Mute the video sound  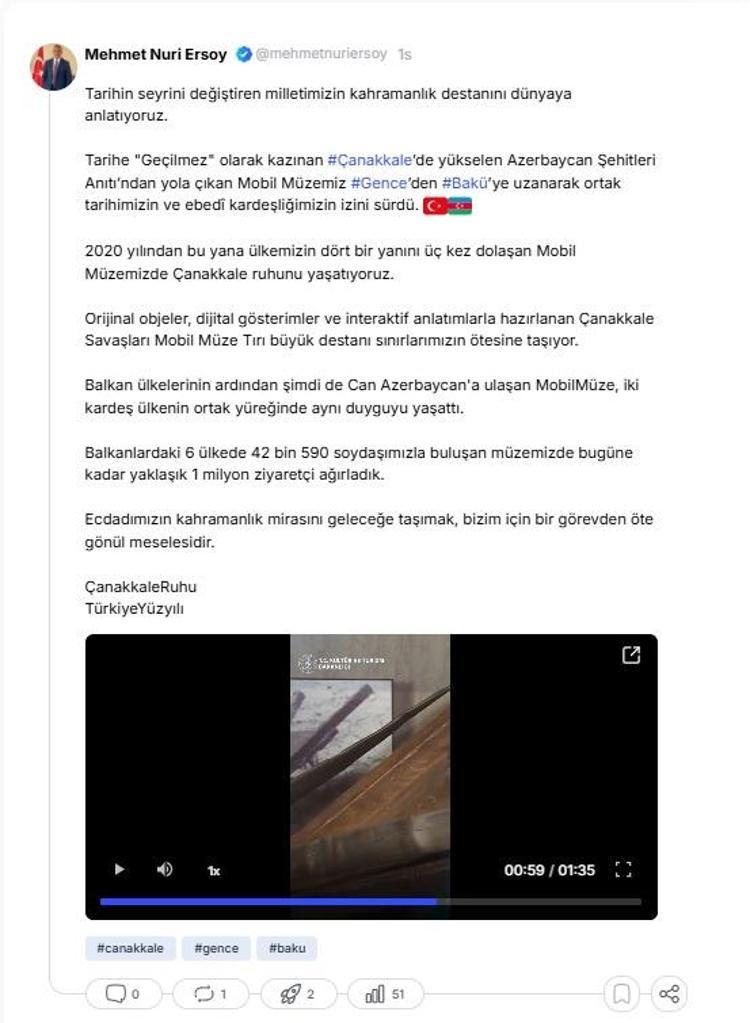tap(165, 870)
